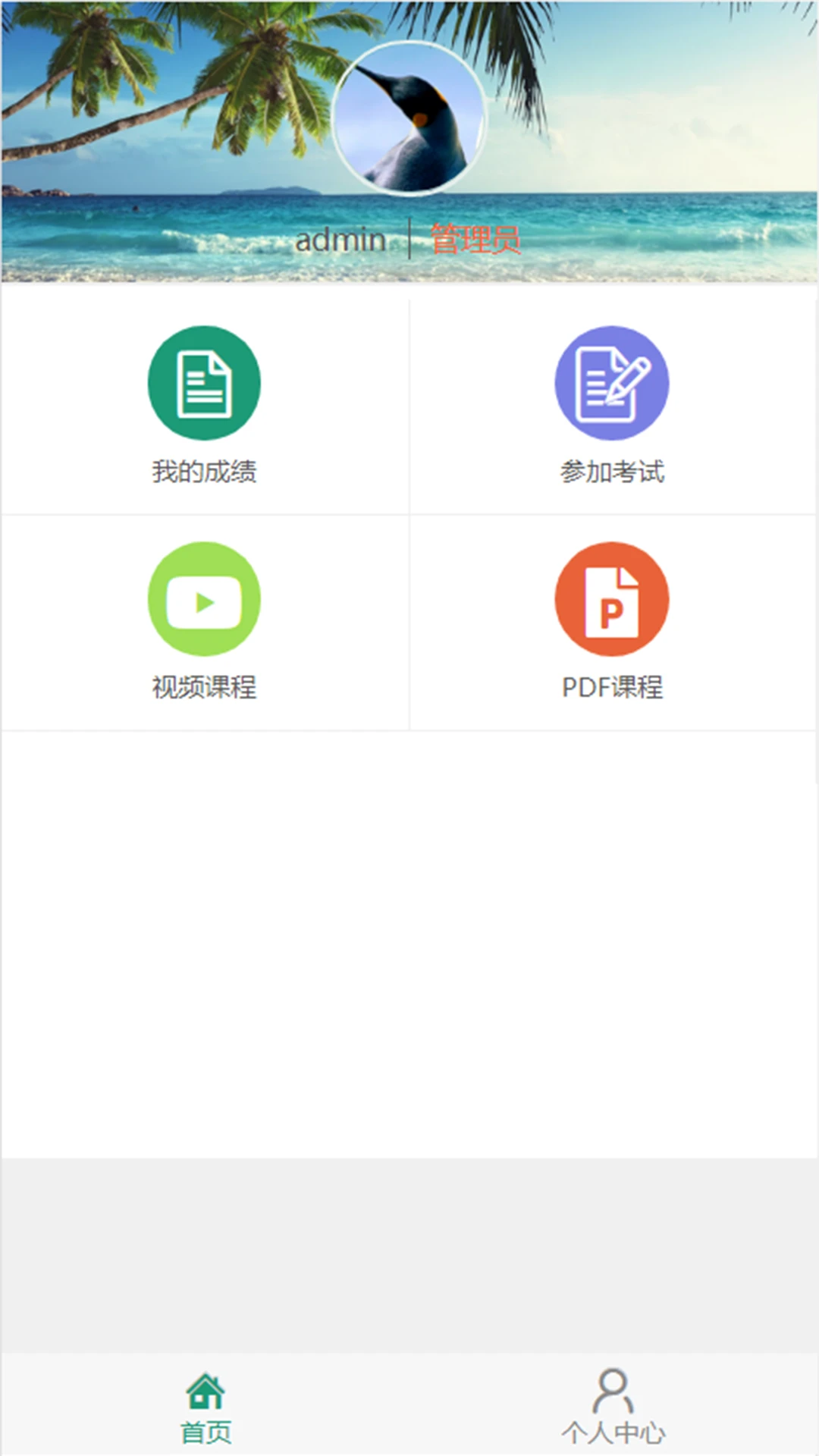Open 视频课程 by clicking its label
The width and height of the screenshot is (819, 1456).
(x=205, y=689)
